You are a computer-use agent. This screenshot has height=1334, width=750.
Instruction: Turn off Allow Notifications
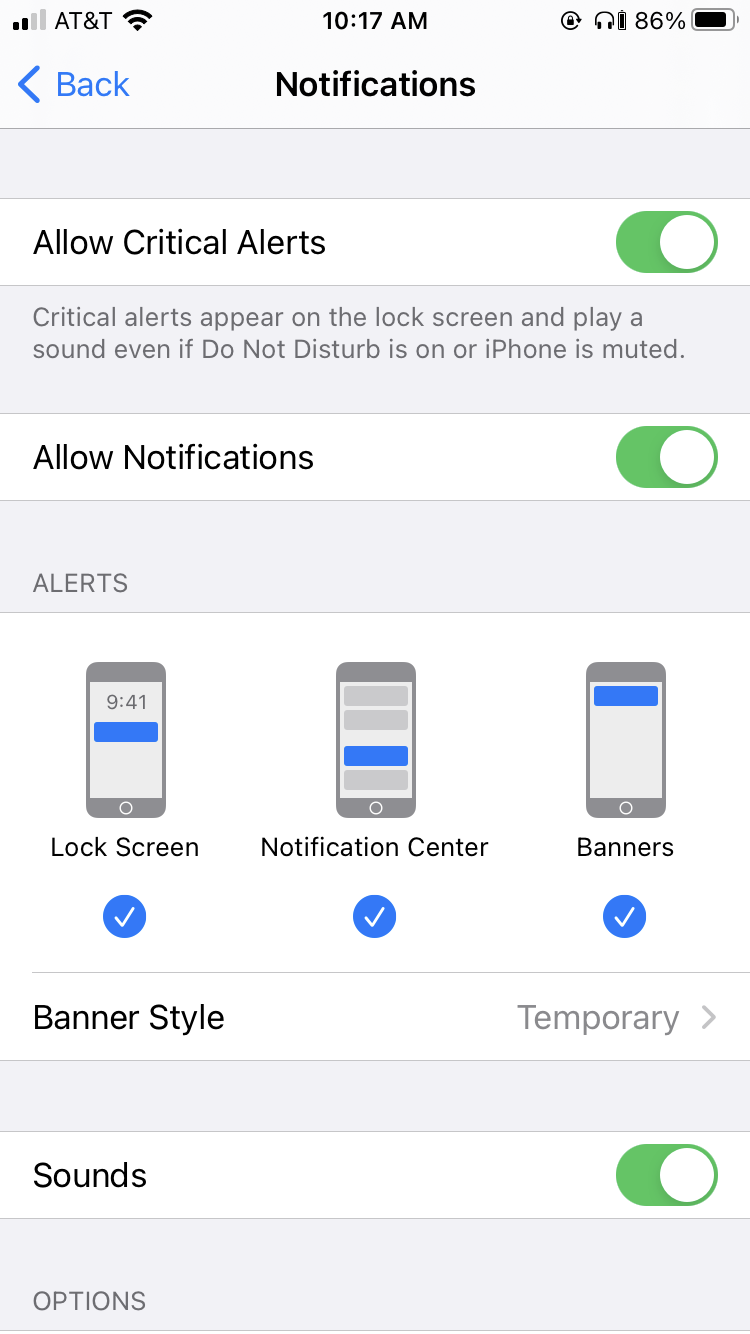666,457
